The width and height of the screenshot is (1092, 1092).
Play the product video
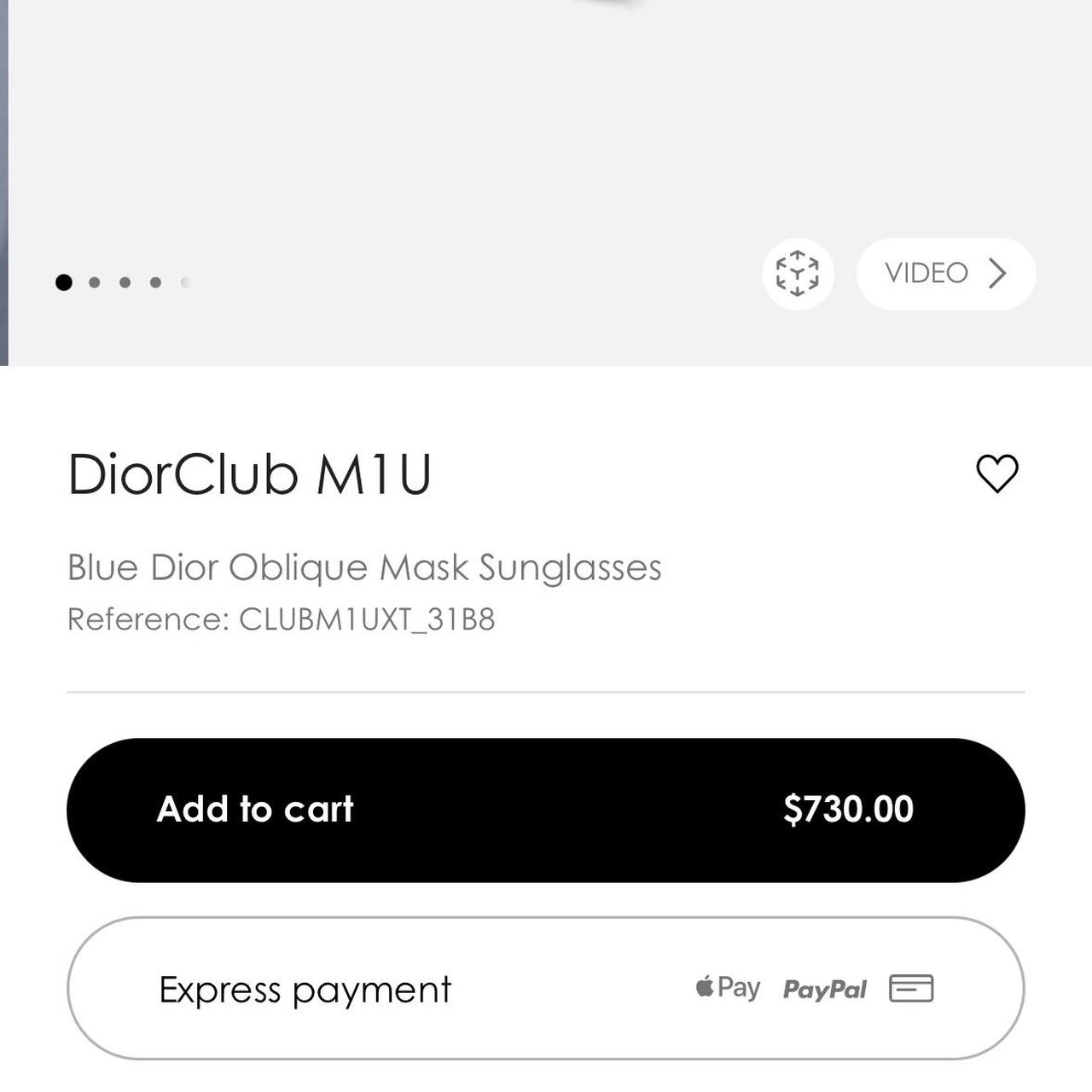[x=945, y=274]
